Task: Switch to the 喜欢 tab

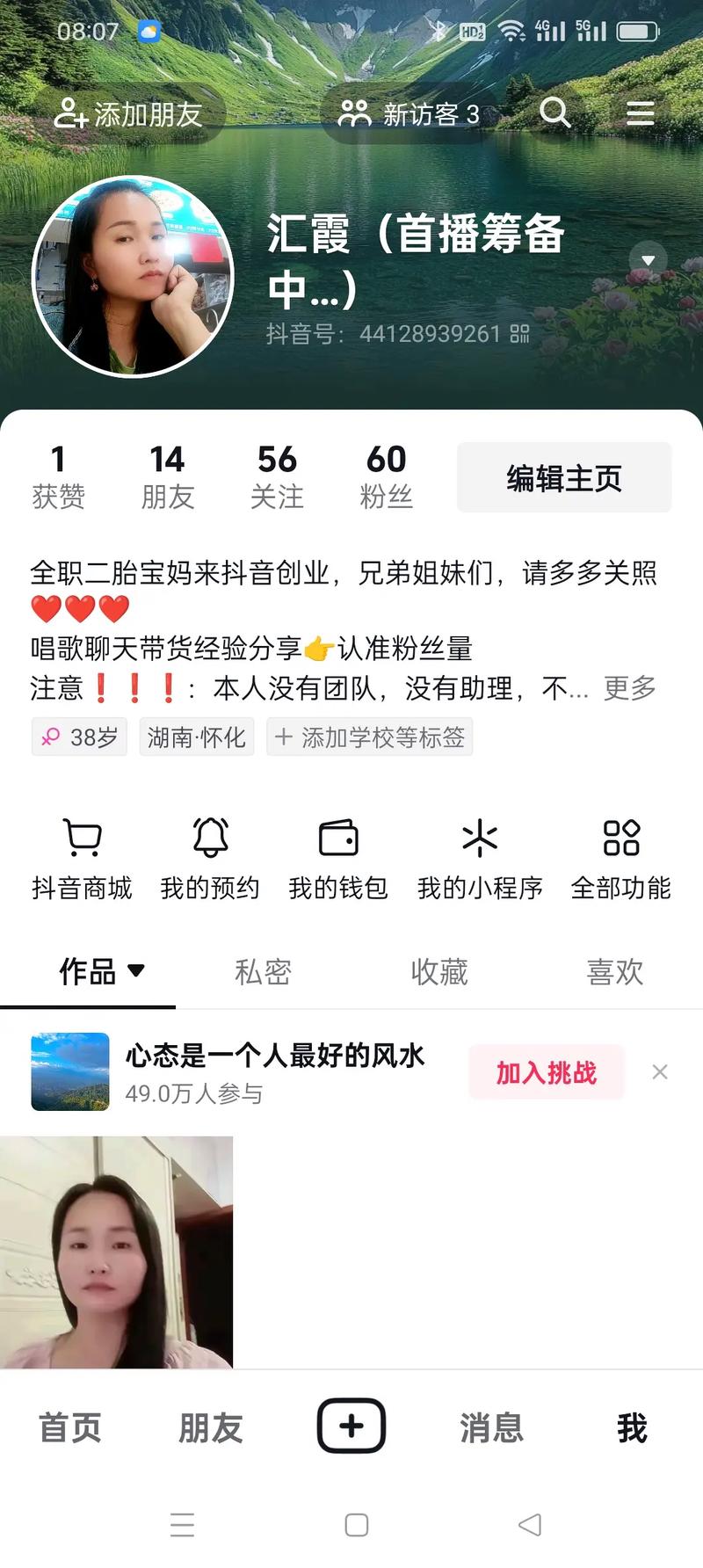Action: (614, 971)
